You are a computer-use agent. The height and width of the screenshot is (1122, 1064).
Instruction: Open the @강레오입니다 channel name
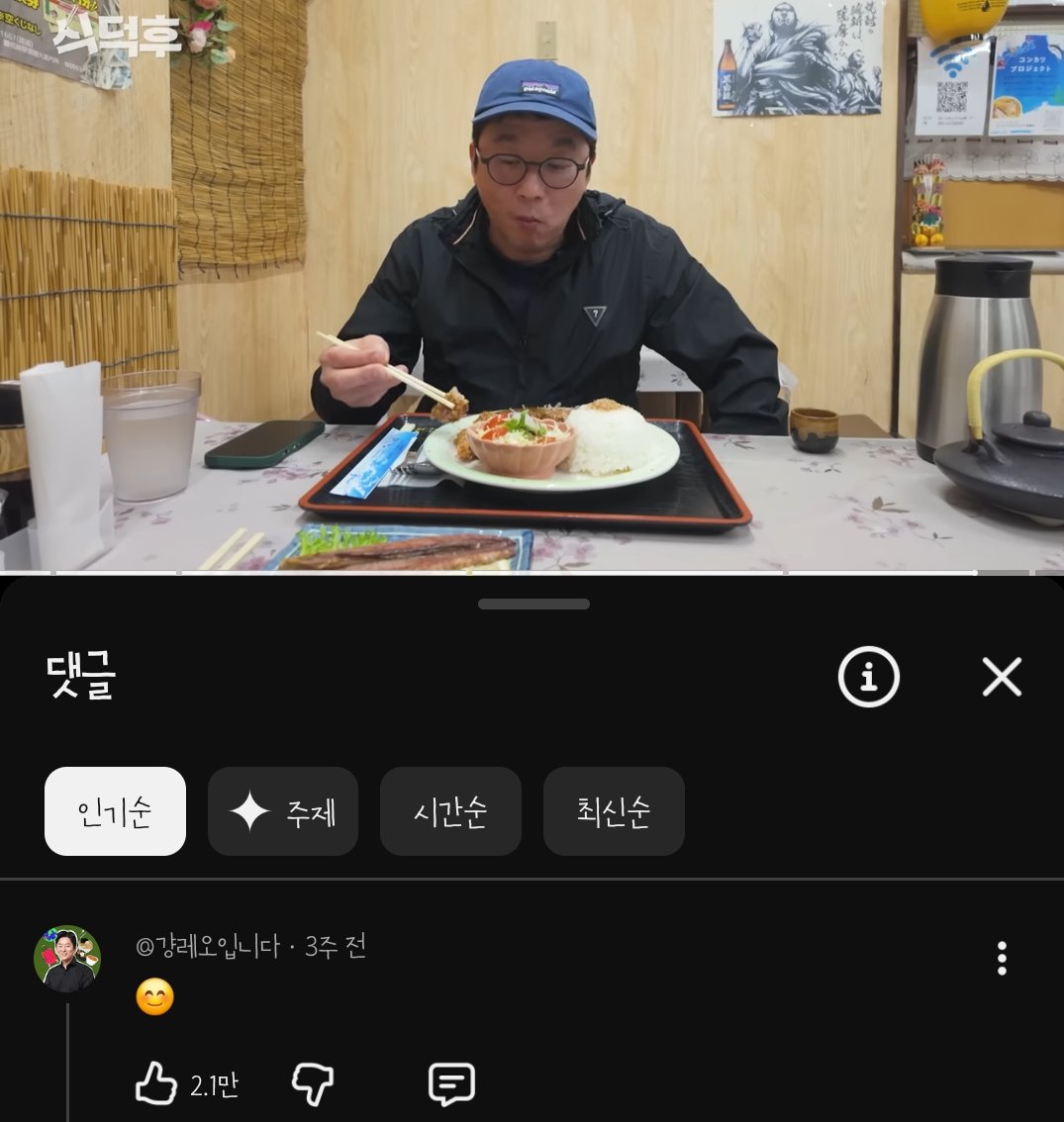pyautogui.click(x=208, y=947)
